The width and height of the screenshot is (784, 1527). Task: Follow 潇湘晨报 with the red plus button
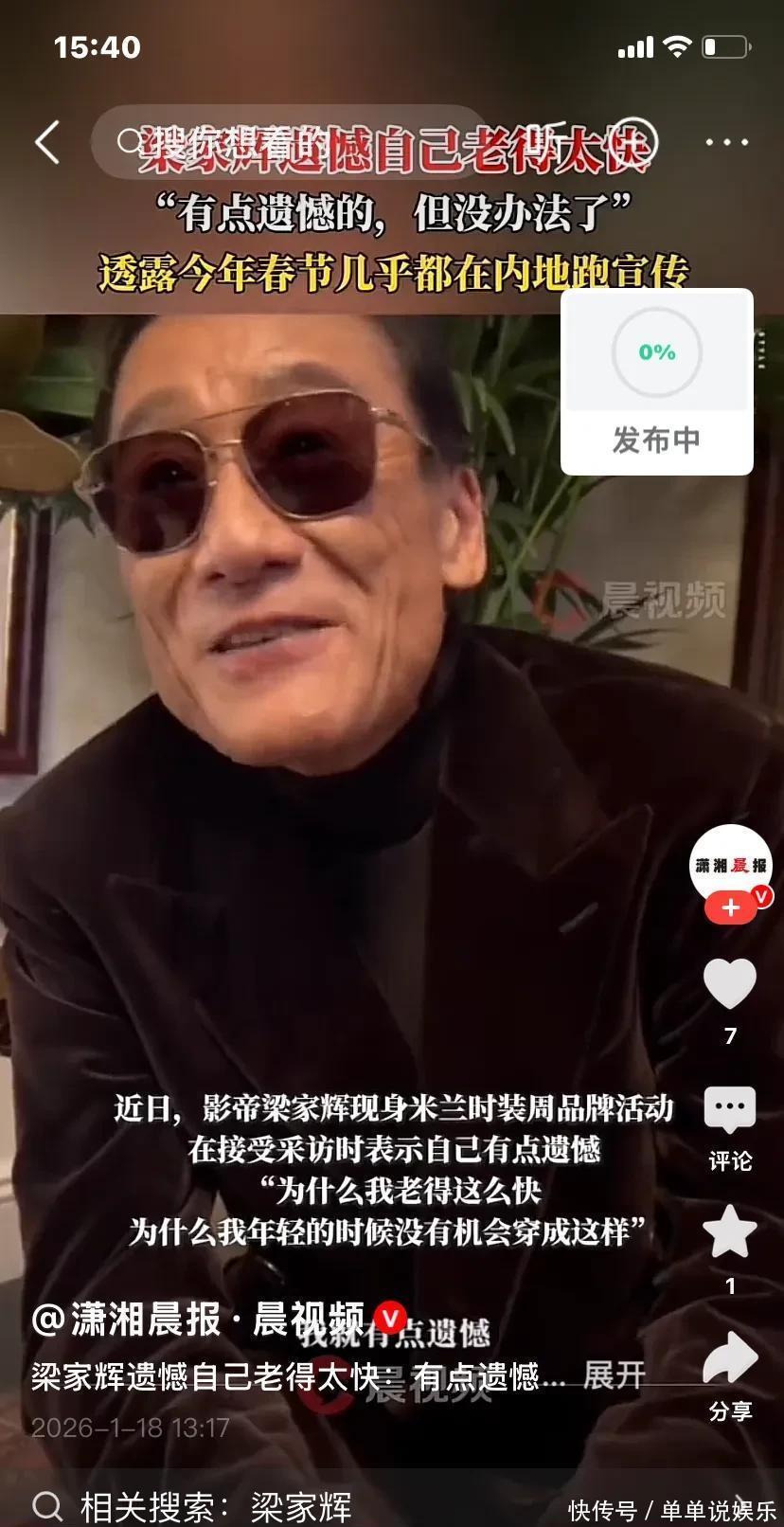pyautogui.click(x=730, y=908)
